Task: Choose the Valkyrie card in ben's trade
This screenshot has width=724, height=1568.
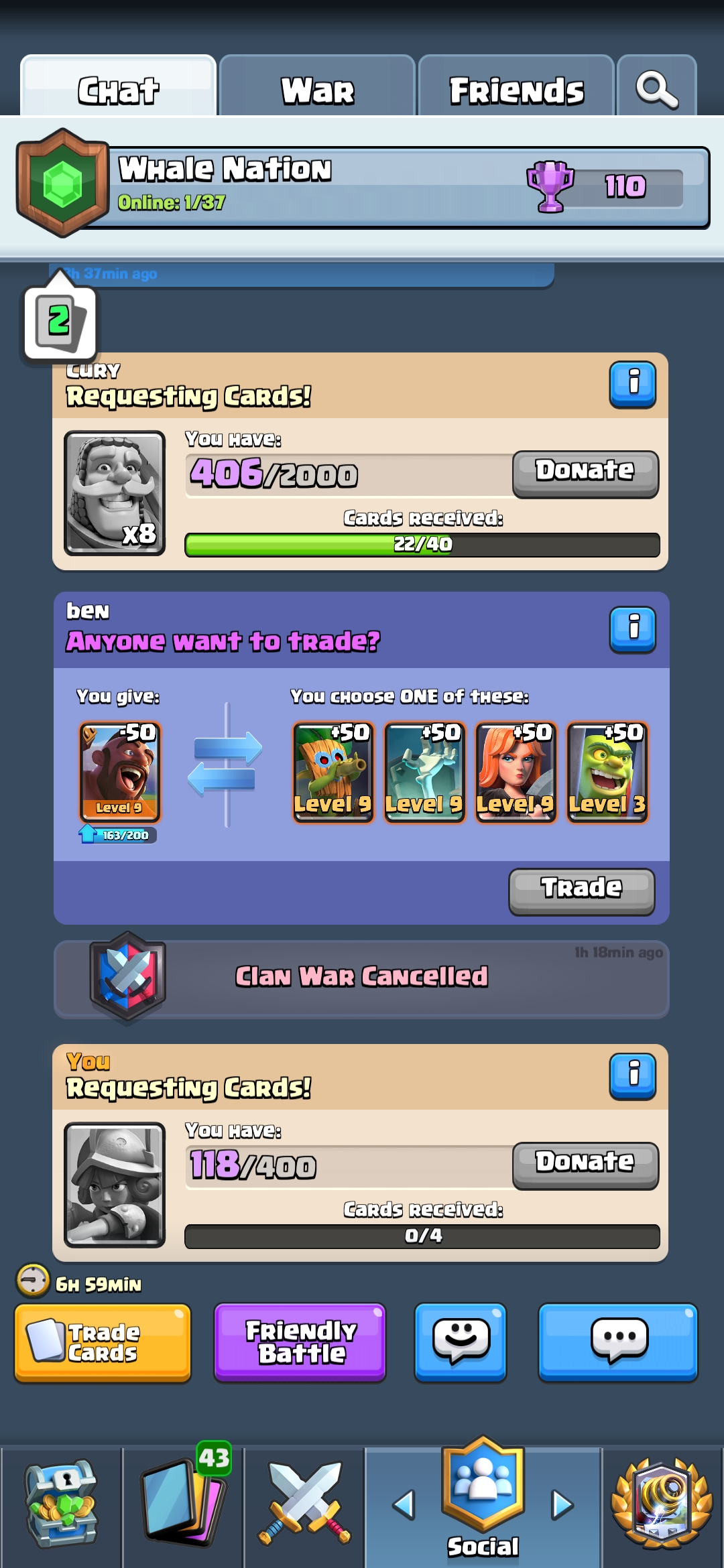Action: [515, 772]
